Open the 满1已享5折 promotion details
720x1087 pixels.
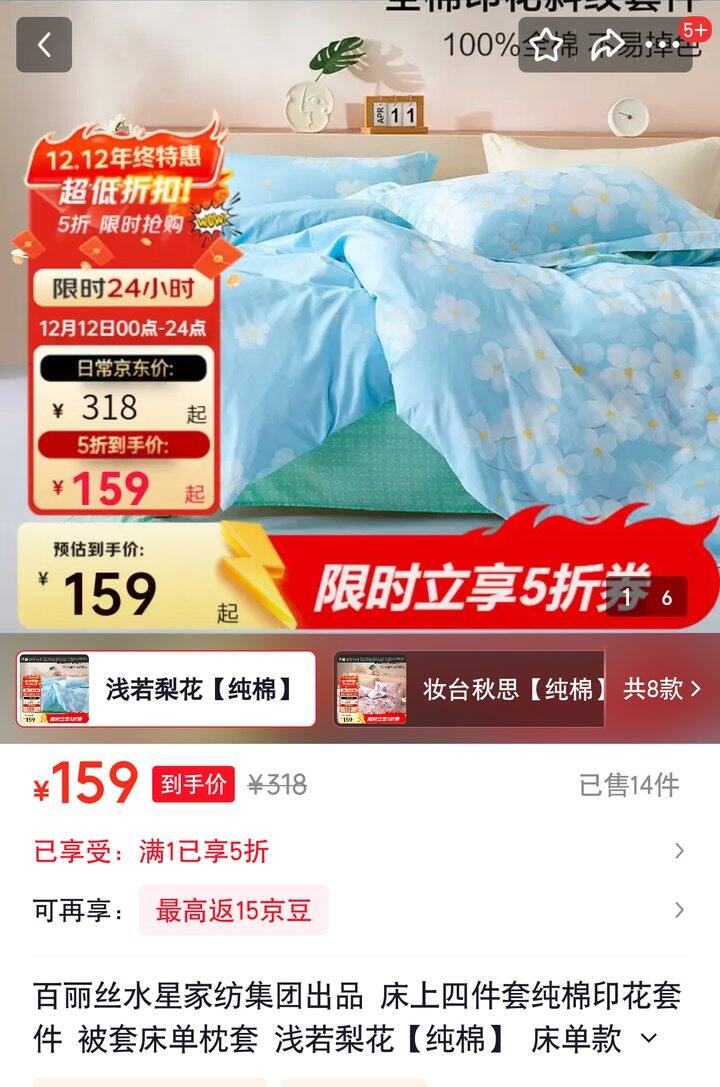click(360, 852)
